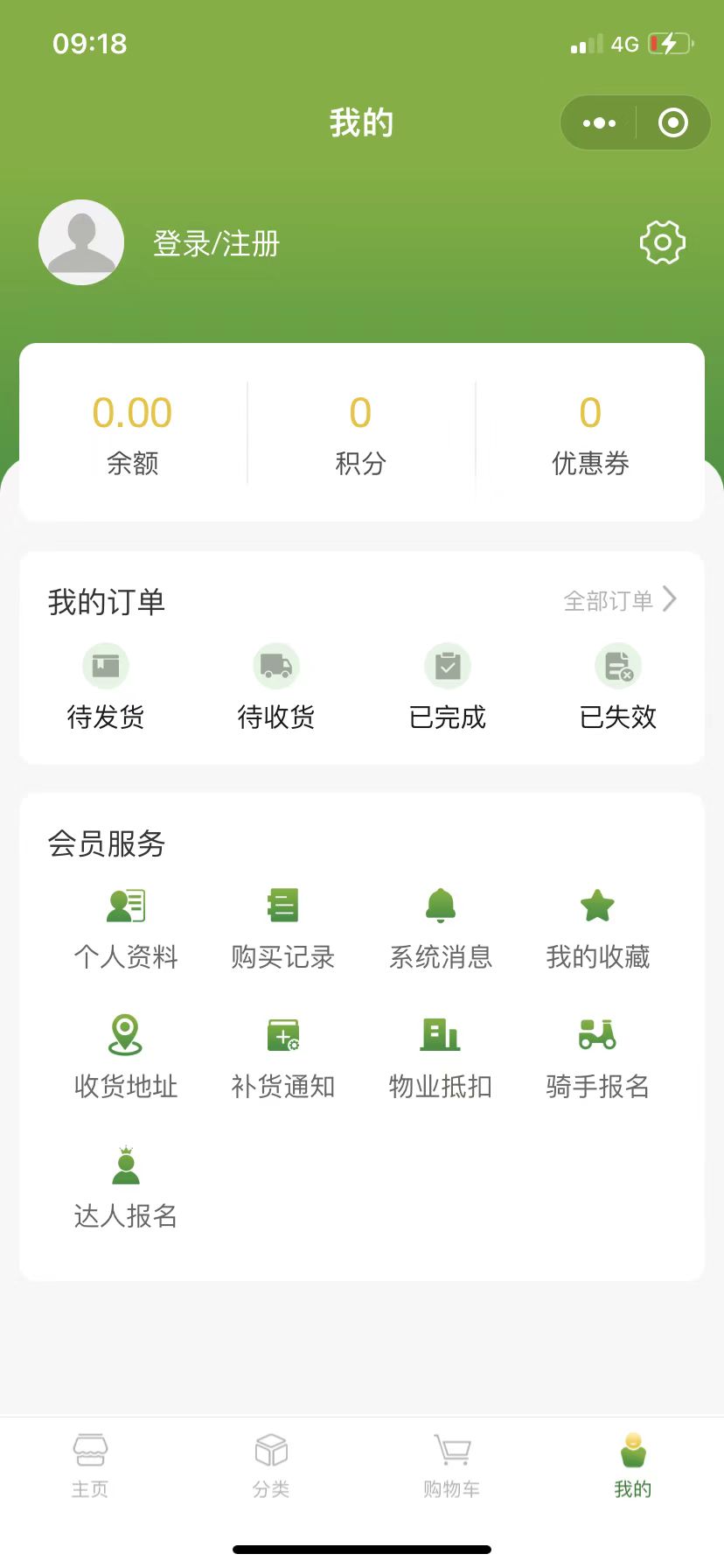View 购买记录 purchase history
724x1568 pixels.
point(283,929)
